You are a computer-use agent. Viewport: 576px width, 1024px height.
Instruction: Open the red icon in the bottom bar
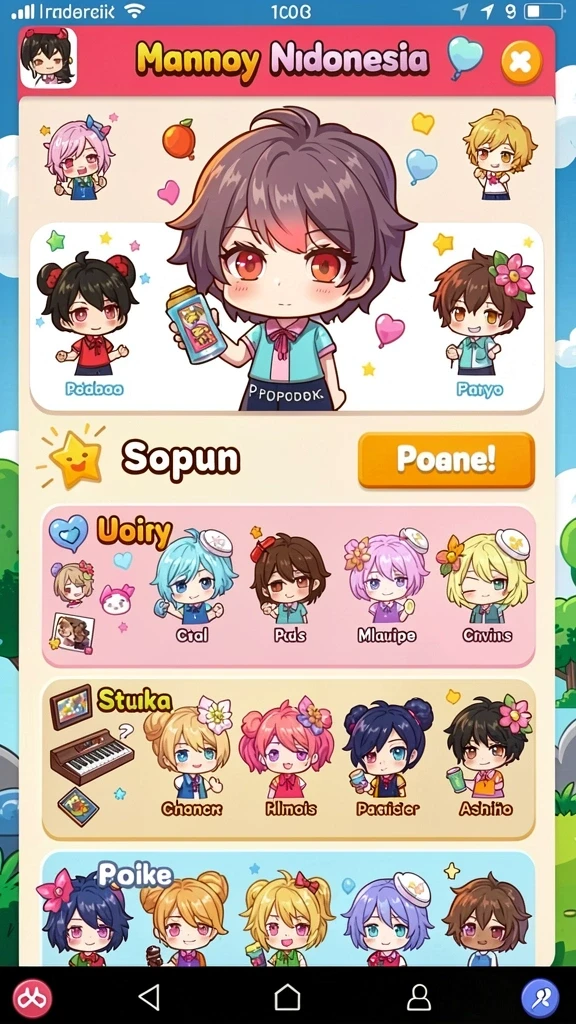point(32,998)
